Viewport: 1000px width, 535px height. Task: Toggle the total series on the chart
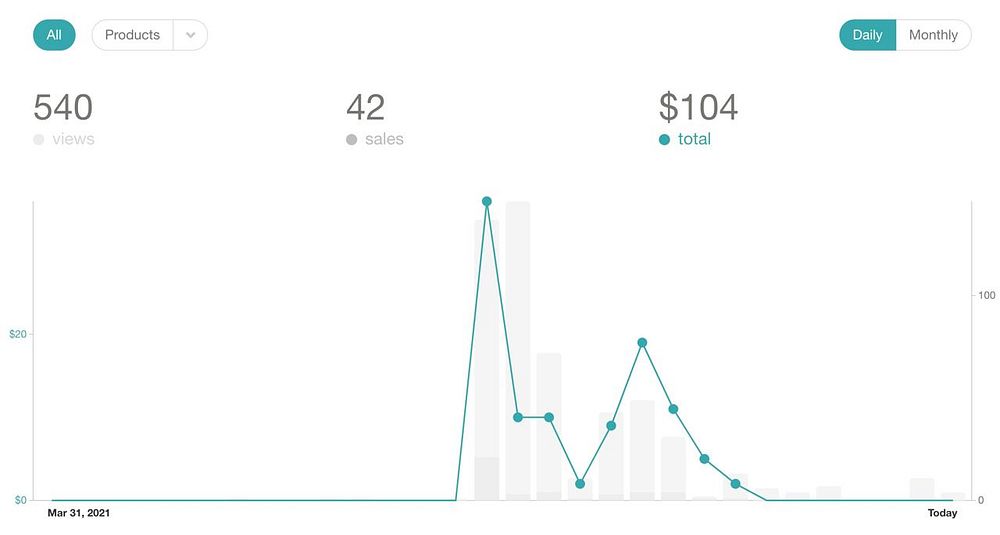coord(686,139)
